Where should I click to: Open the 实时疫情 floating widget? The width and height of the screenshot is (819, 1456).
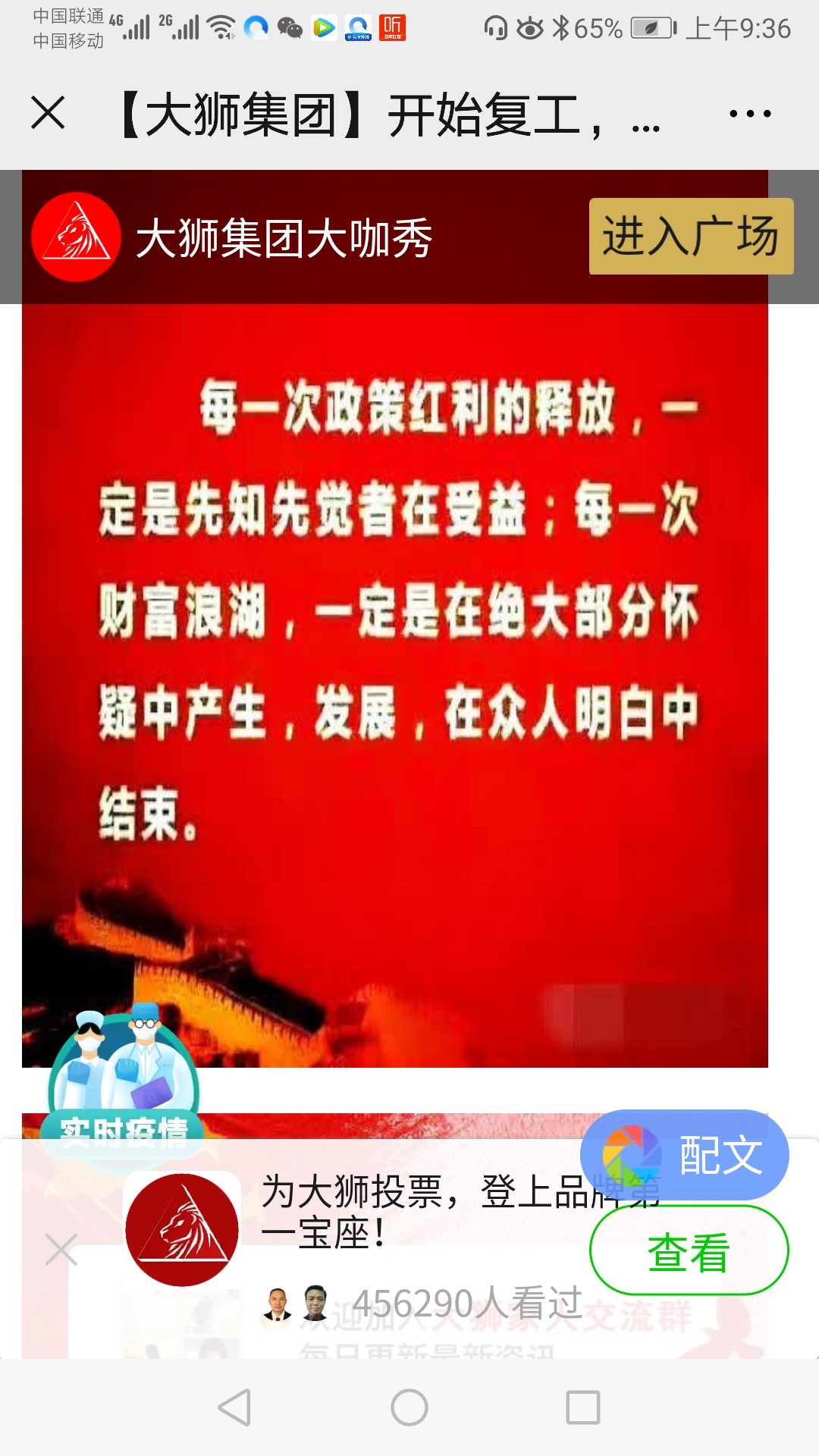click(123, 1081)
